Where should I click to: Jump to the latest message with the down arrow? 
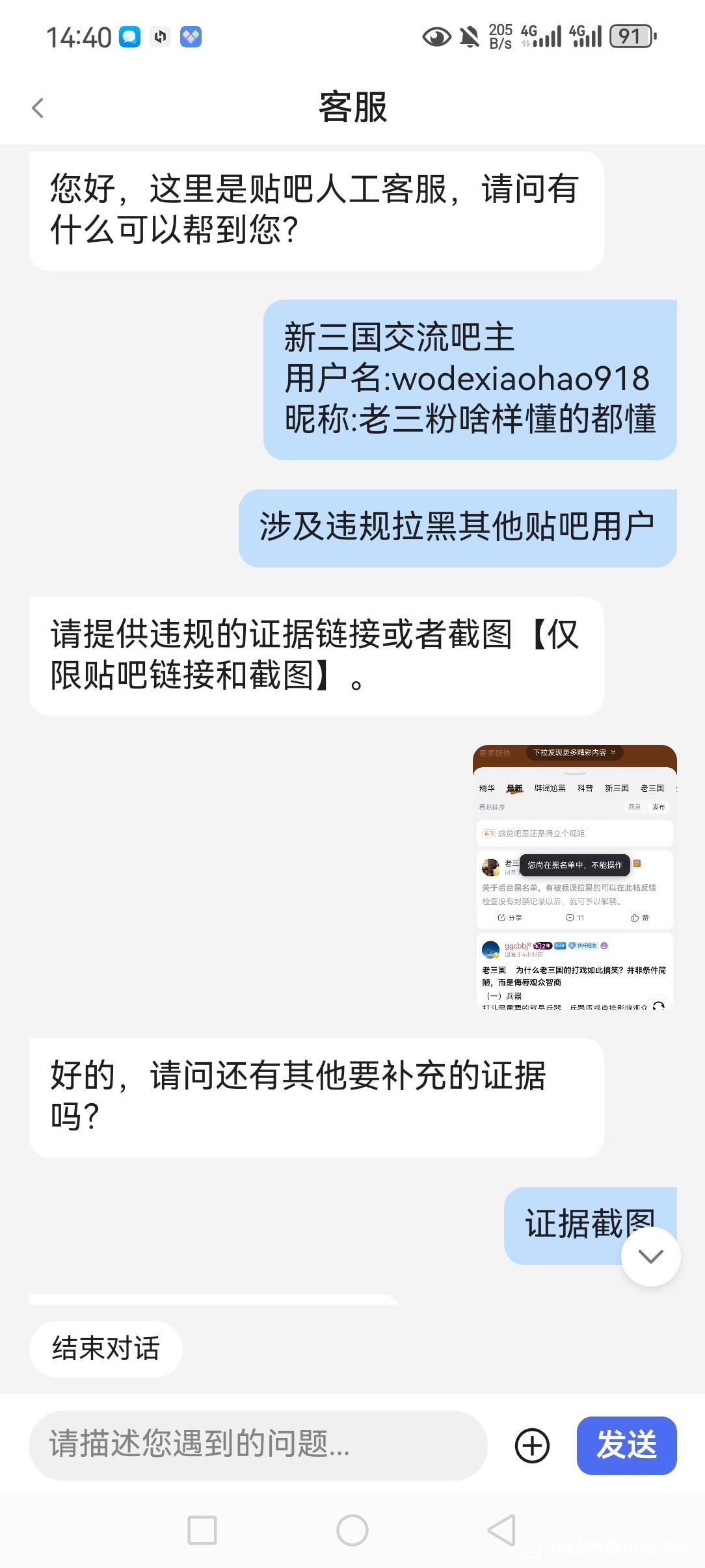650,1256
